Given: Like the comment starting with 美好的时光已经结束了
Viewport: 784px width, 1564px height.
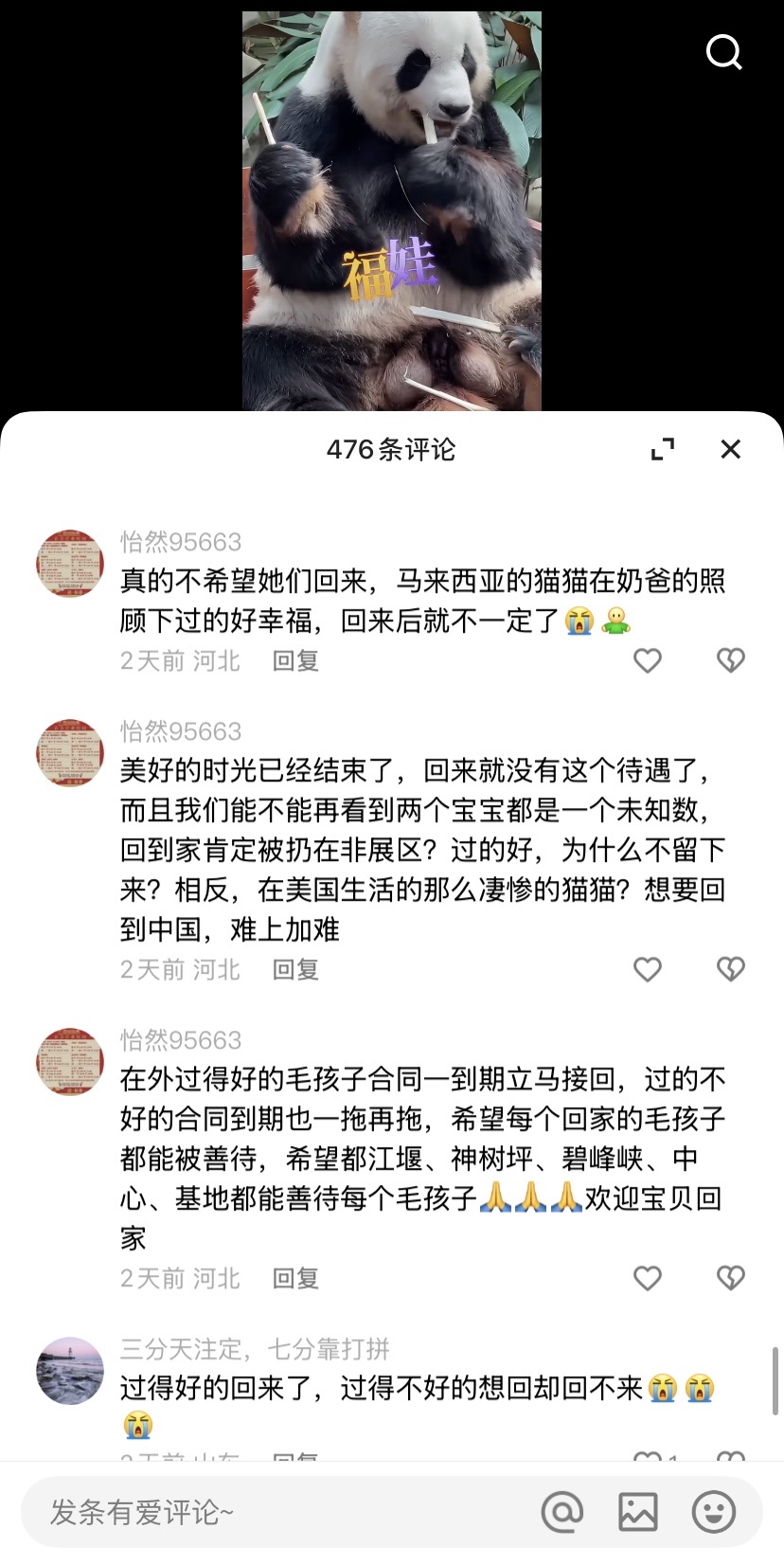Looking at the screenshot, I should (648, 969).
